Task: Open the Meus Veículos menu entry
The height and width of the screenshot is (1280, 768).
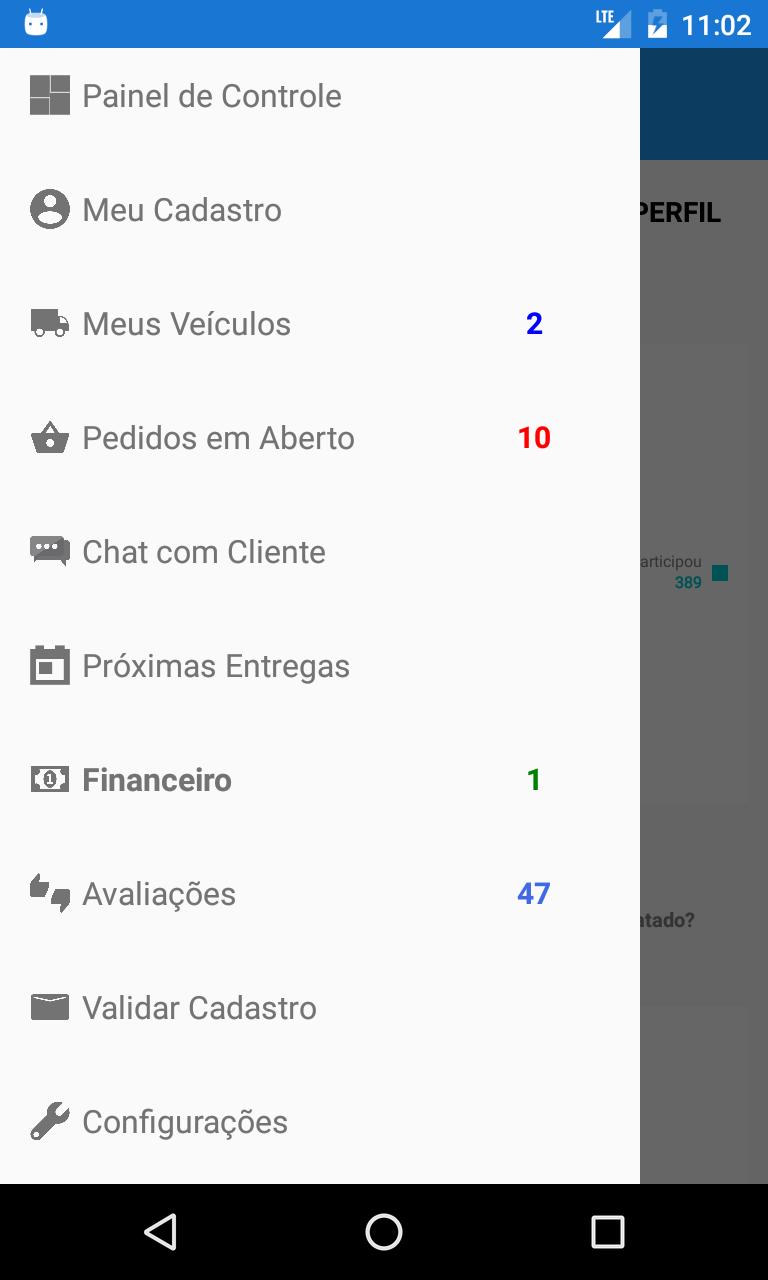Action: 186,323
